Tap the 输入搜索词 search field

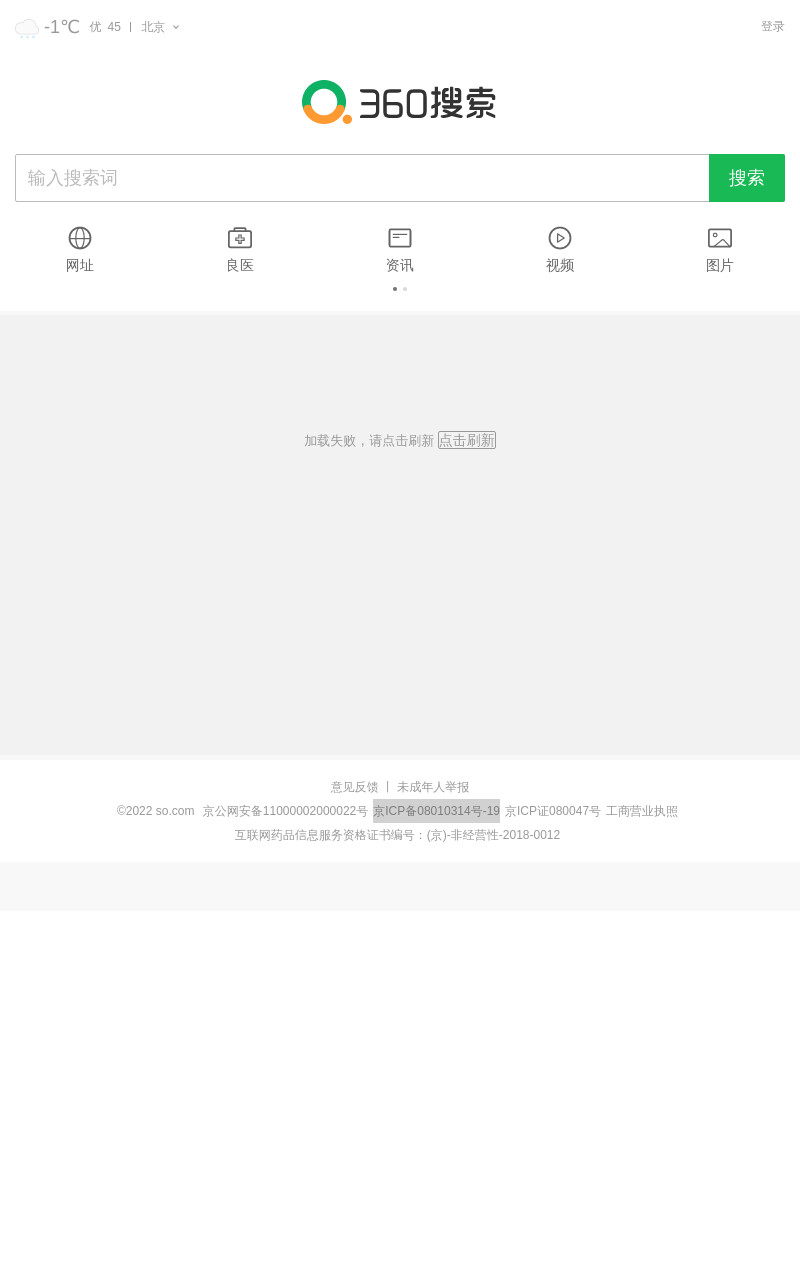pos(362,178)
